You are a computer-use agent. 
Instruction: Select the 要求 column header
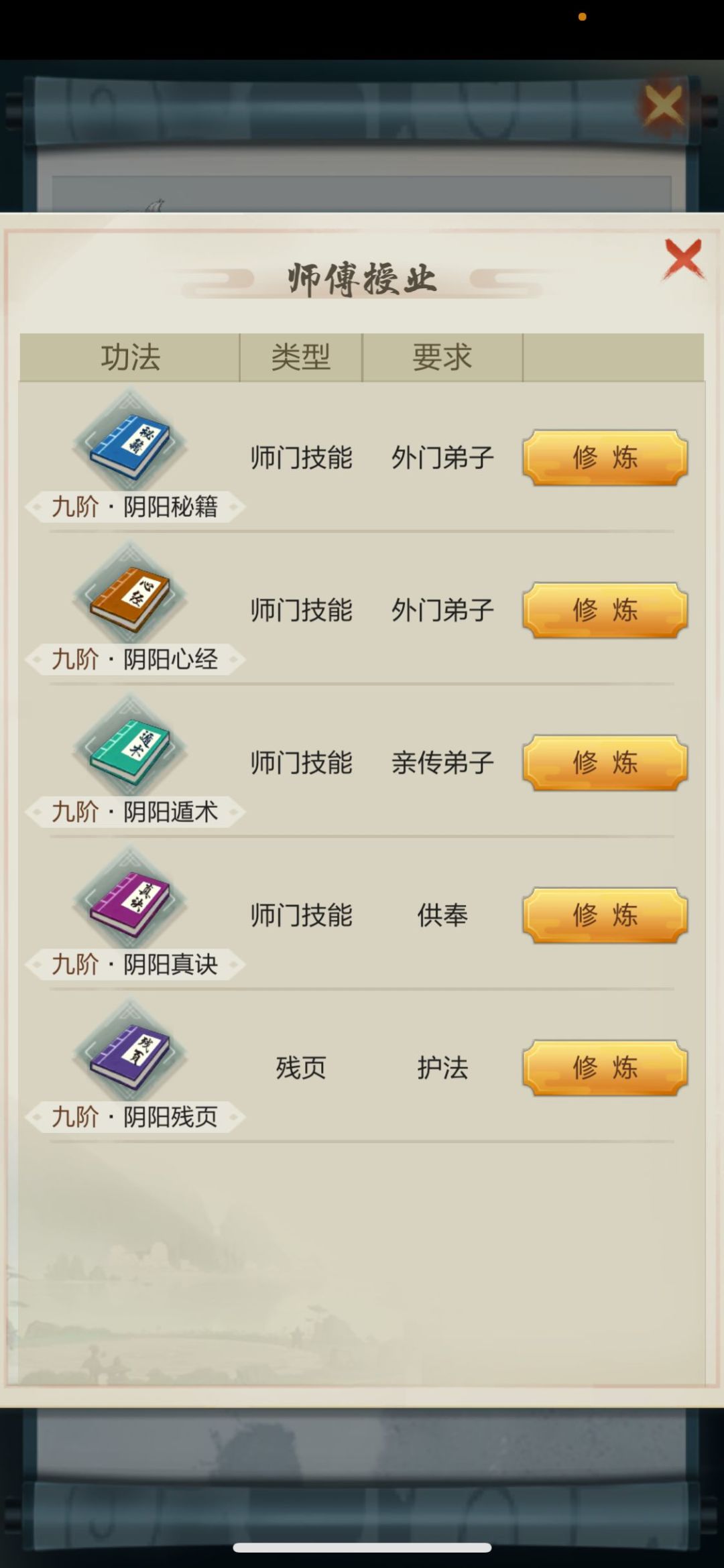coord(442,357)
